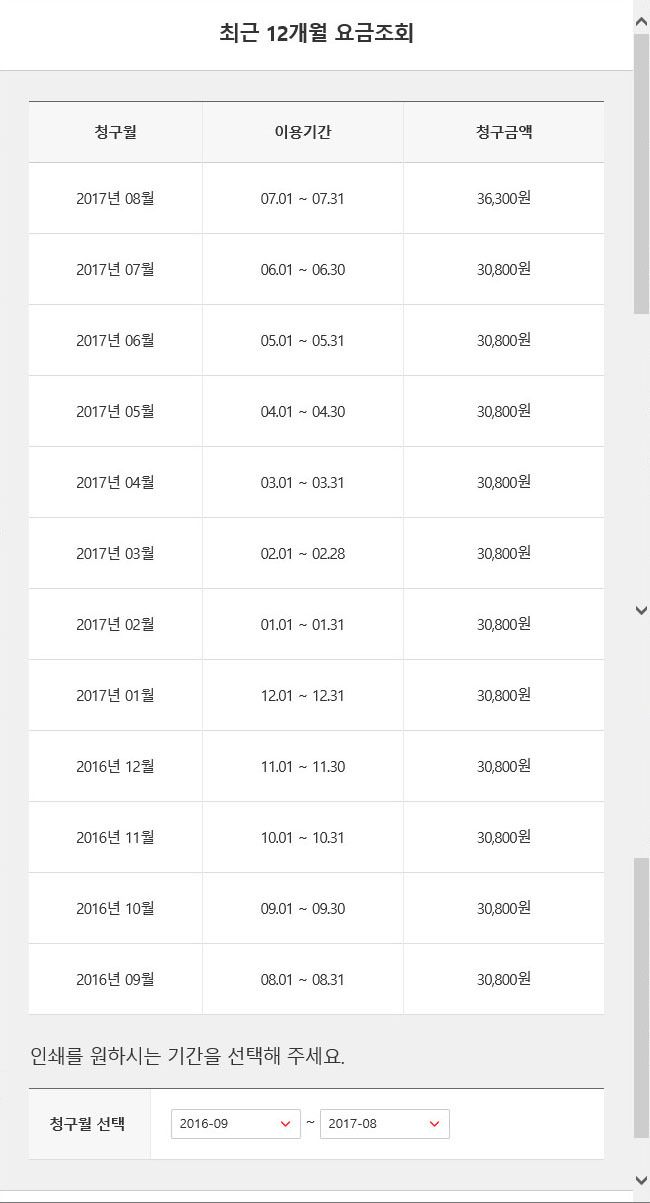
Task: Tap the scrollbar up arrow at the top
Action: coord(641,20)
